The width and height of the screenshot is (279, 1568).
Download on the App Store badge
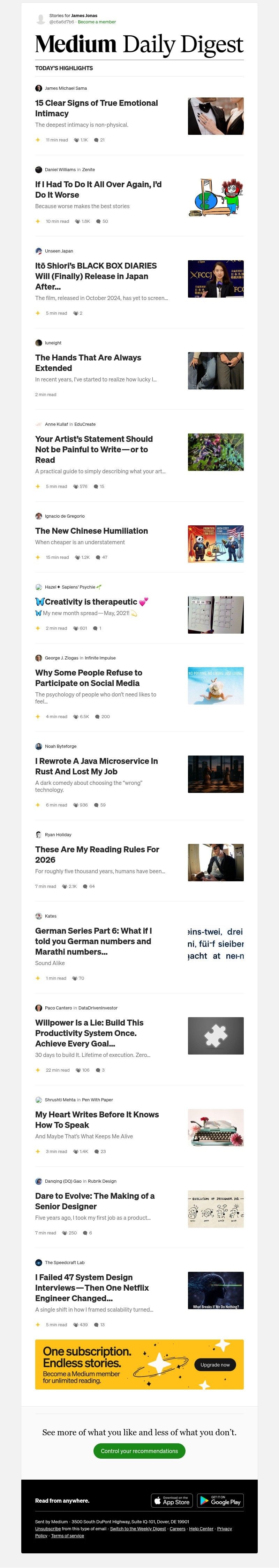pos(172,1501)
